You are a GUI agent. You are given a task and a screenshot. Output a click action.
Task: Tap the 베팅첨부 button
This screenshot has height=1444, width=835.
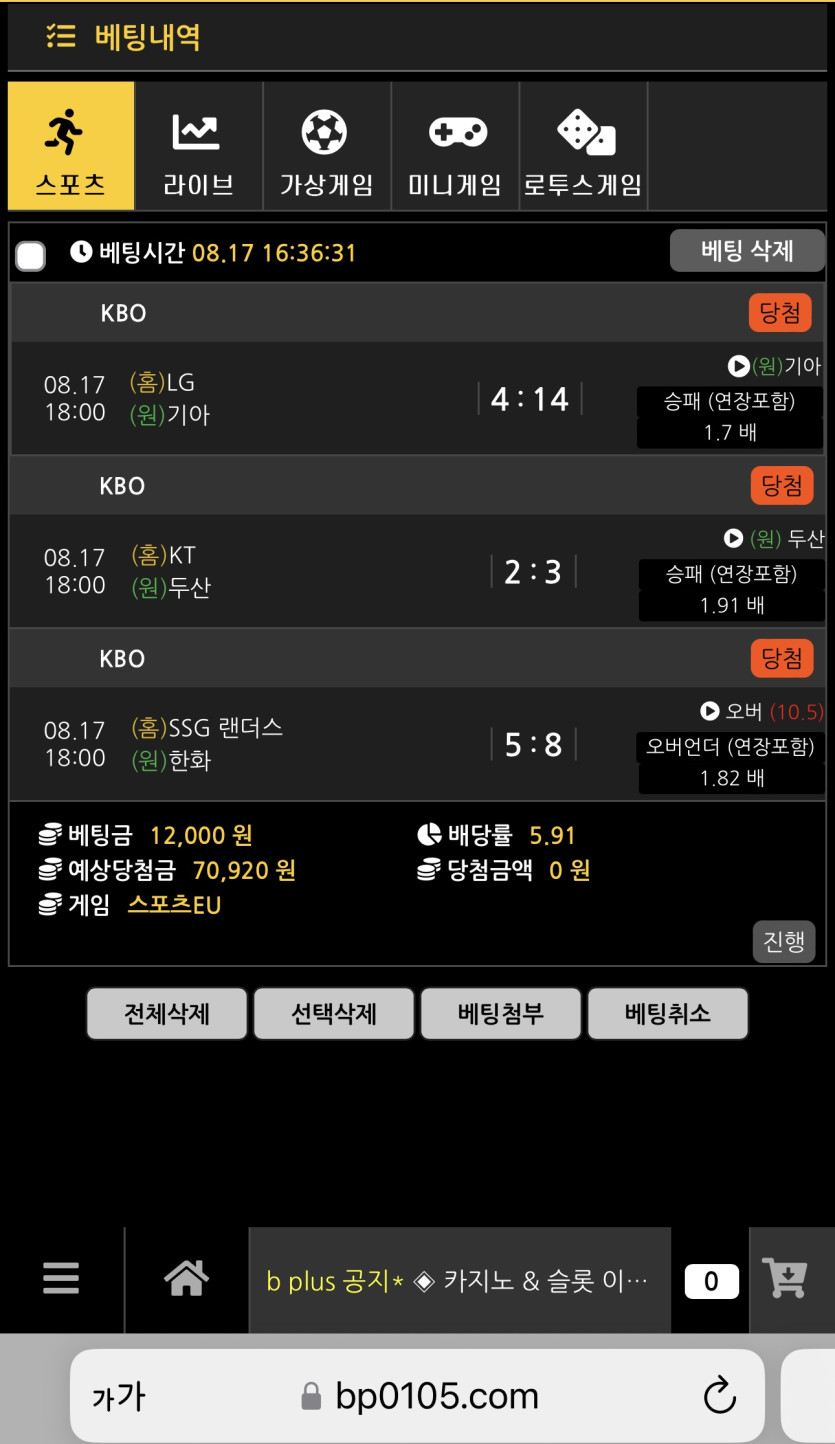coord(500,1013)
